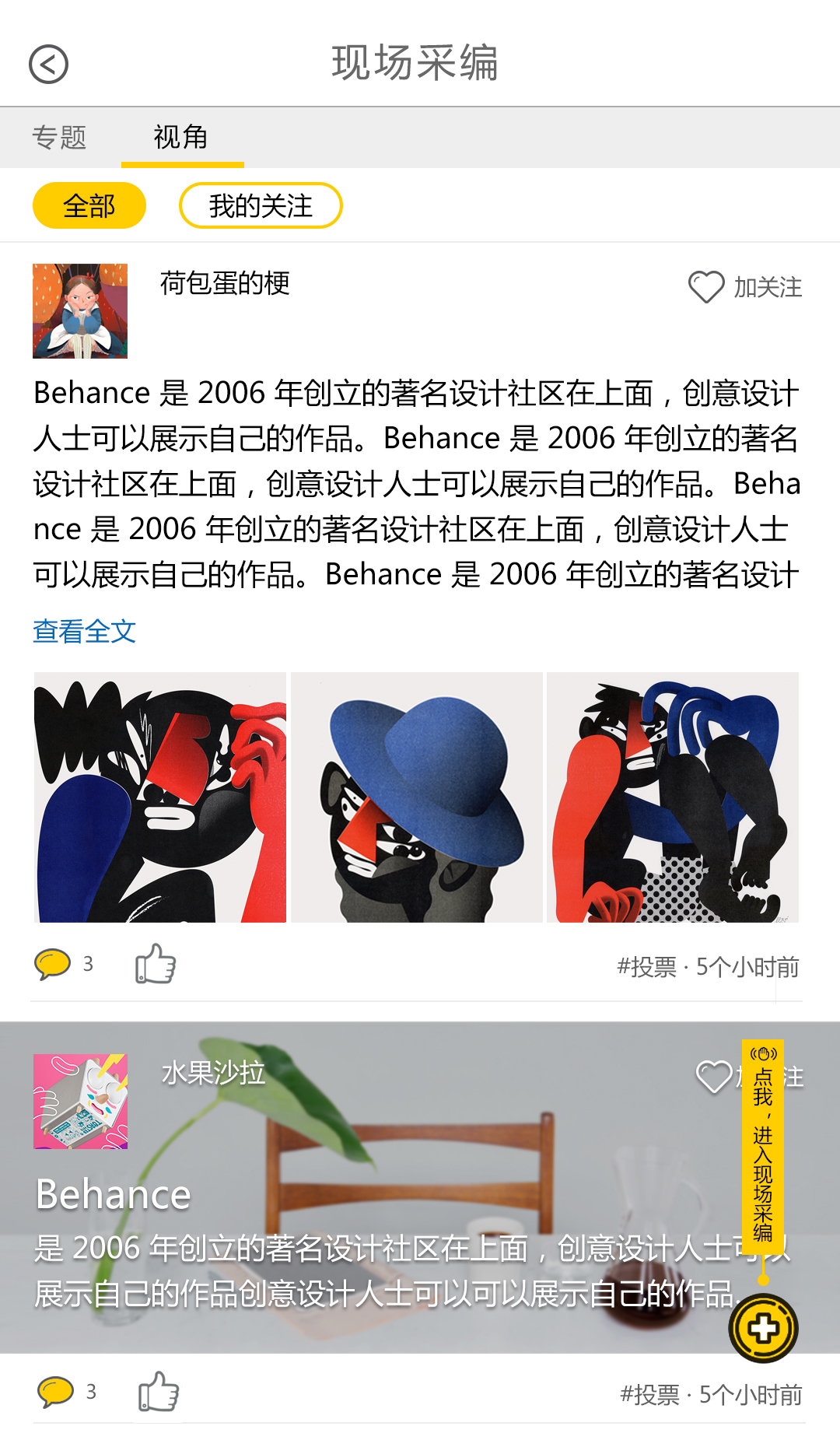
Task: Open 水果沙拉's profile avatar
Action: (x=80, y=1102)
